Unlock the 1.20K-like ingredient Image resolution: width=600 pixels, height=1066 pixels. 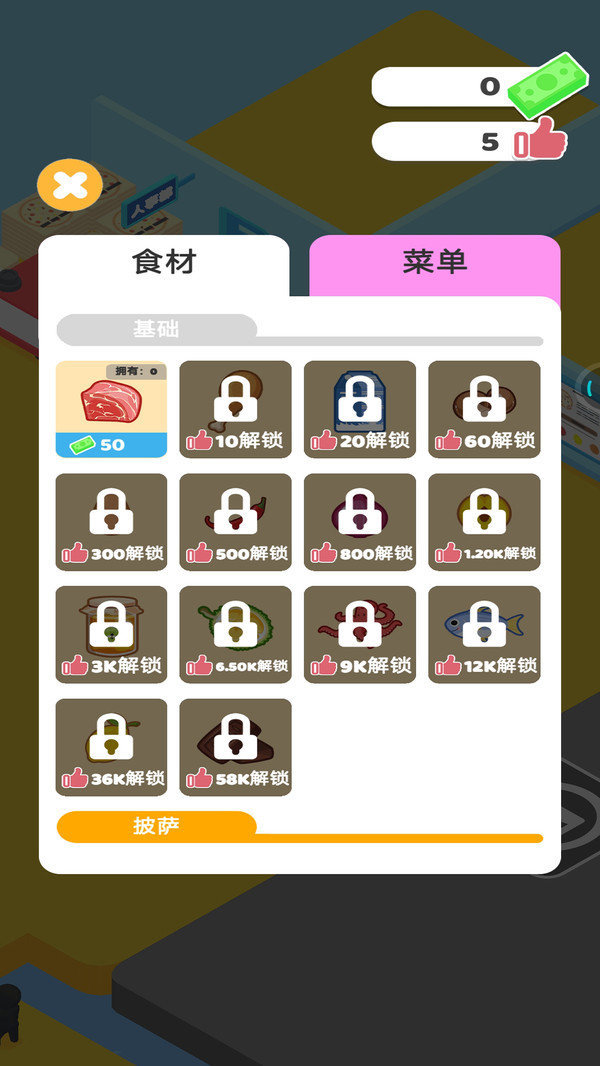[x=484, y=522]
